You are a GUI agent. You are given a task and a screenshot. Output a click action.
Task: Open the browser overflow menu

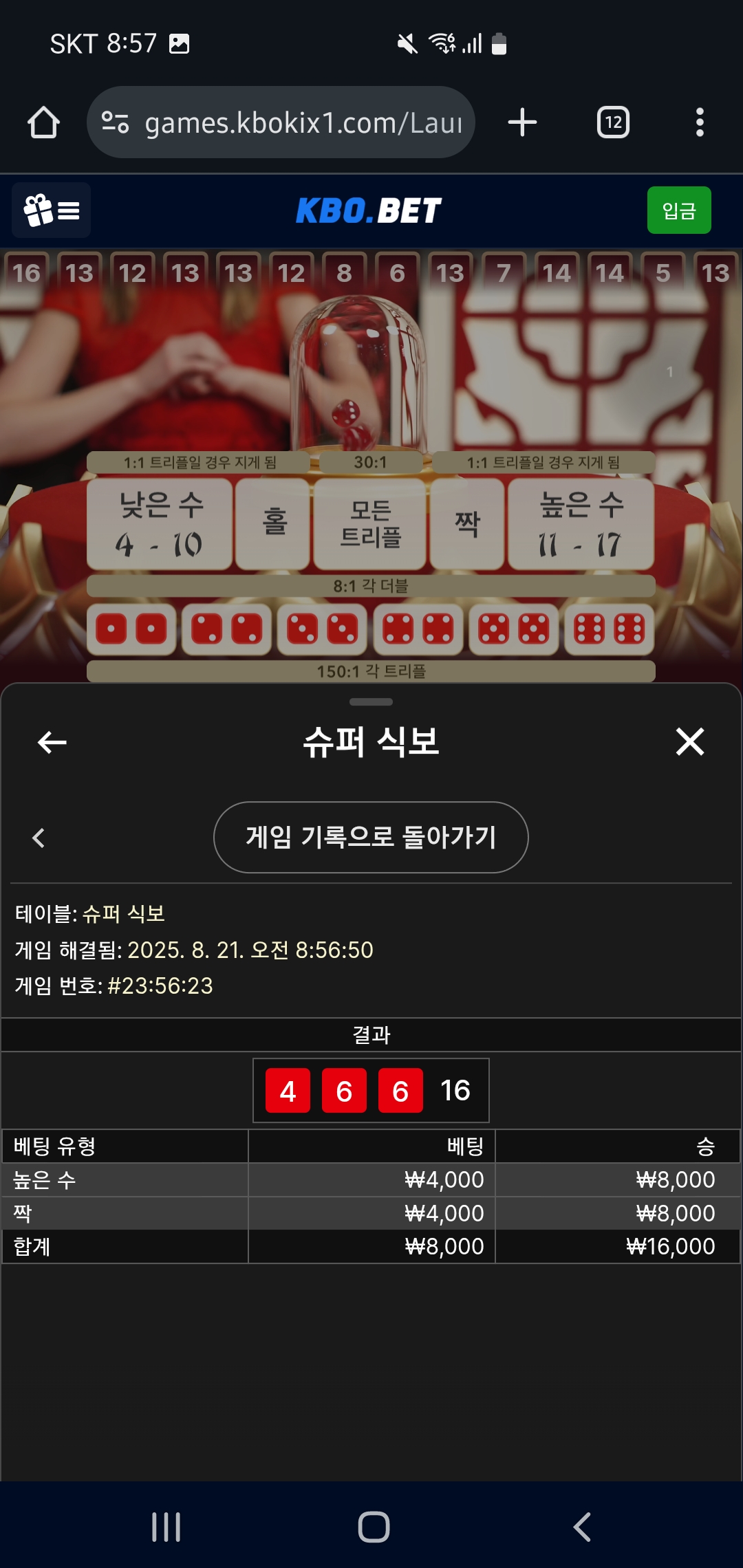pos(699,122)
